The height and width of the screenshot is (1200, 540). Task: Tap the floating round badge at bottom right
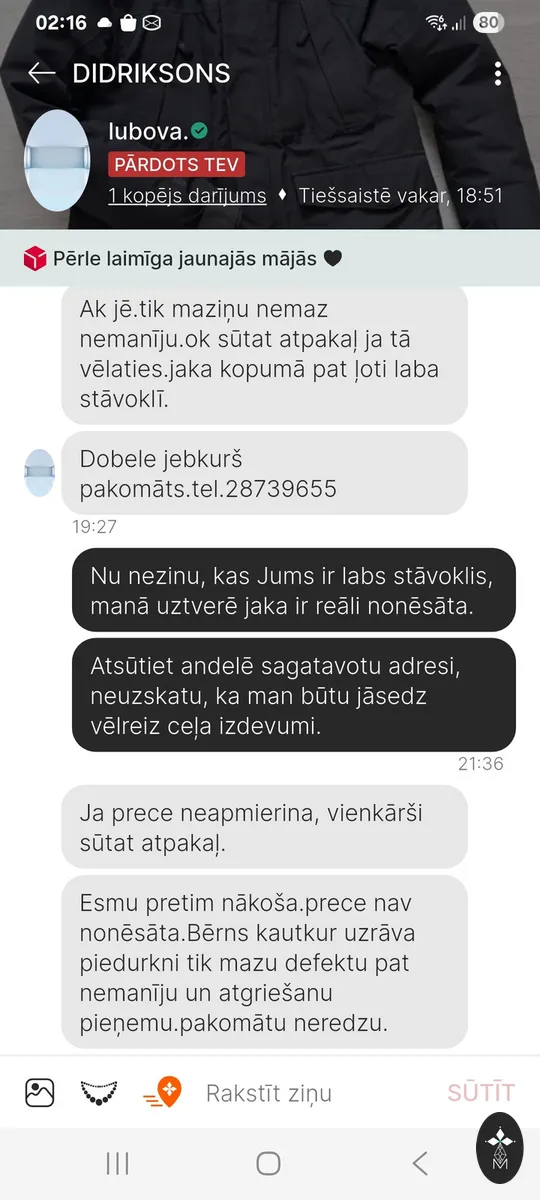pos(499,1148)
